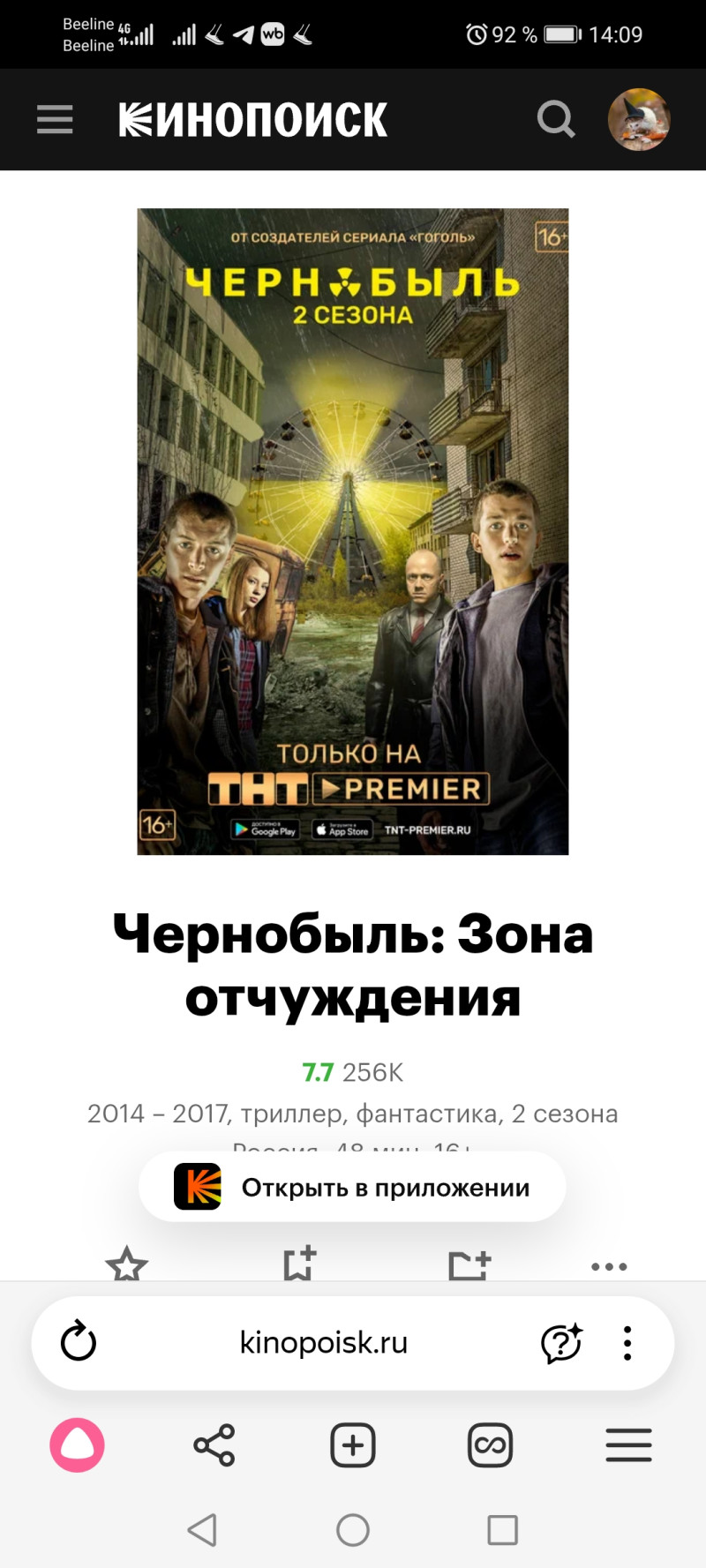Add series to watch later bookmark
This screenshot has height=1568, width=706.
pyautogui.click(x=298, y=1264)
